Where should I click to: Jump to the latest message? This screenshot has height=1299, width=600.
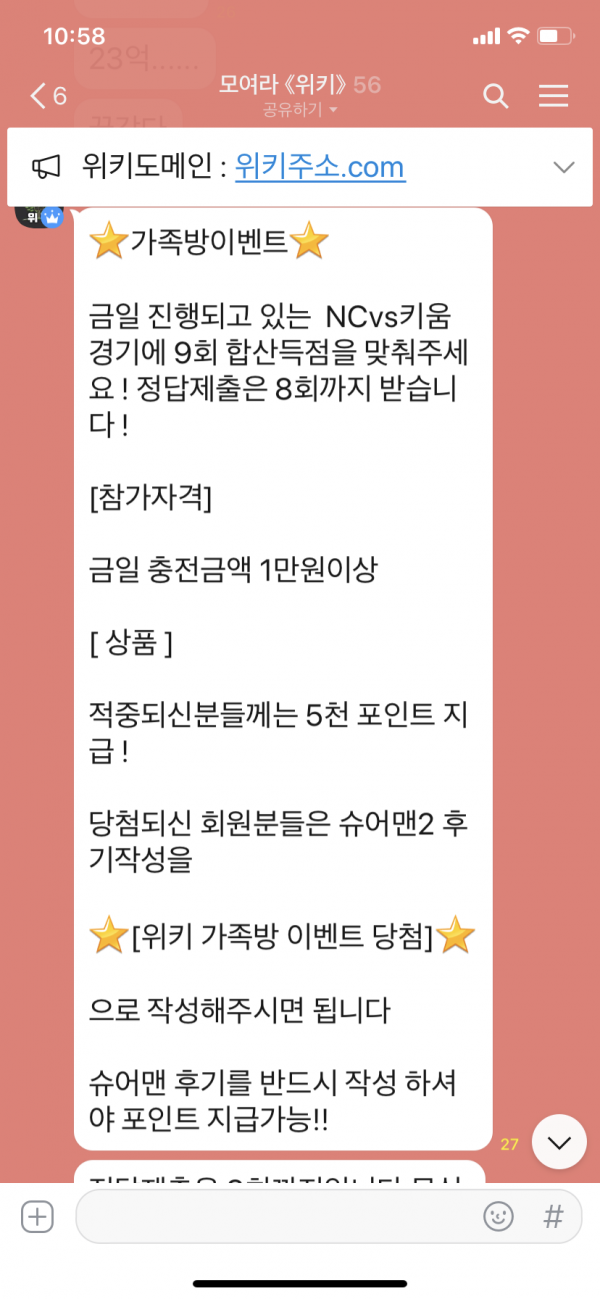[x=558, y=1141]
